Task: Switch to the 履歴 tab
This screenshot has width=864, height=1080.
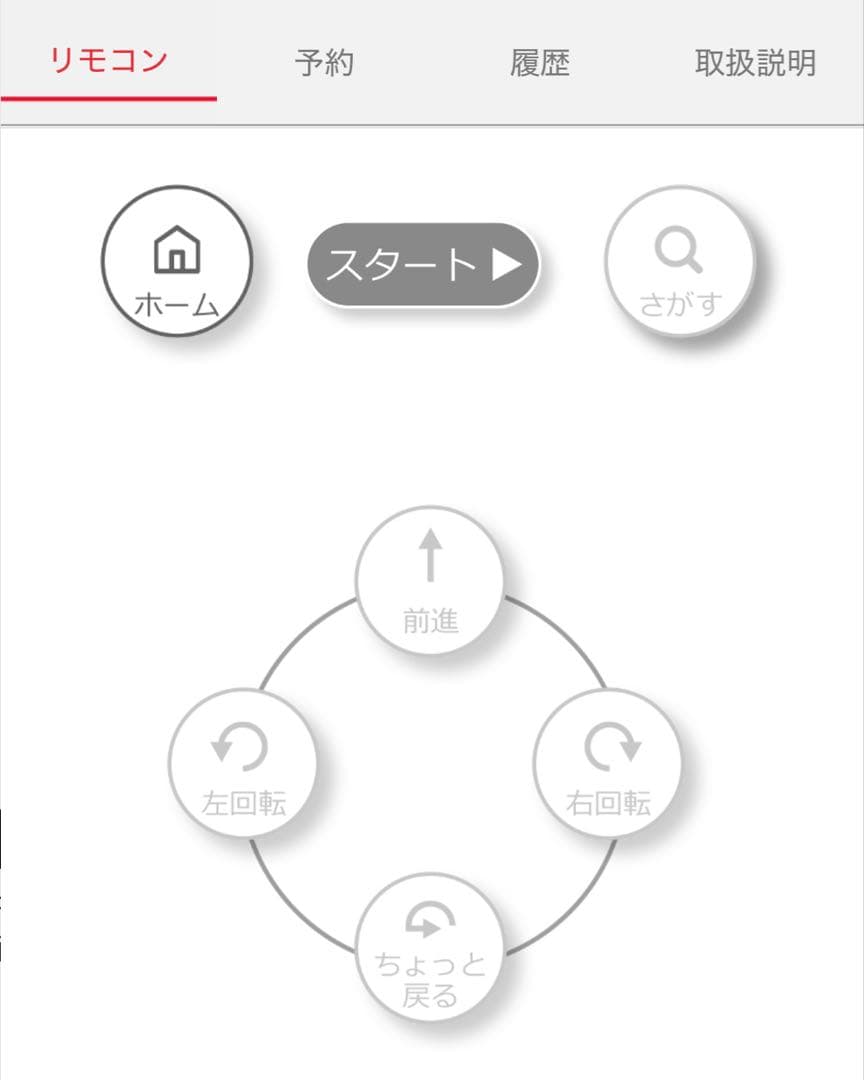Action: click(540, 63)
